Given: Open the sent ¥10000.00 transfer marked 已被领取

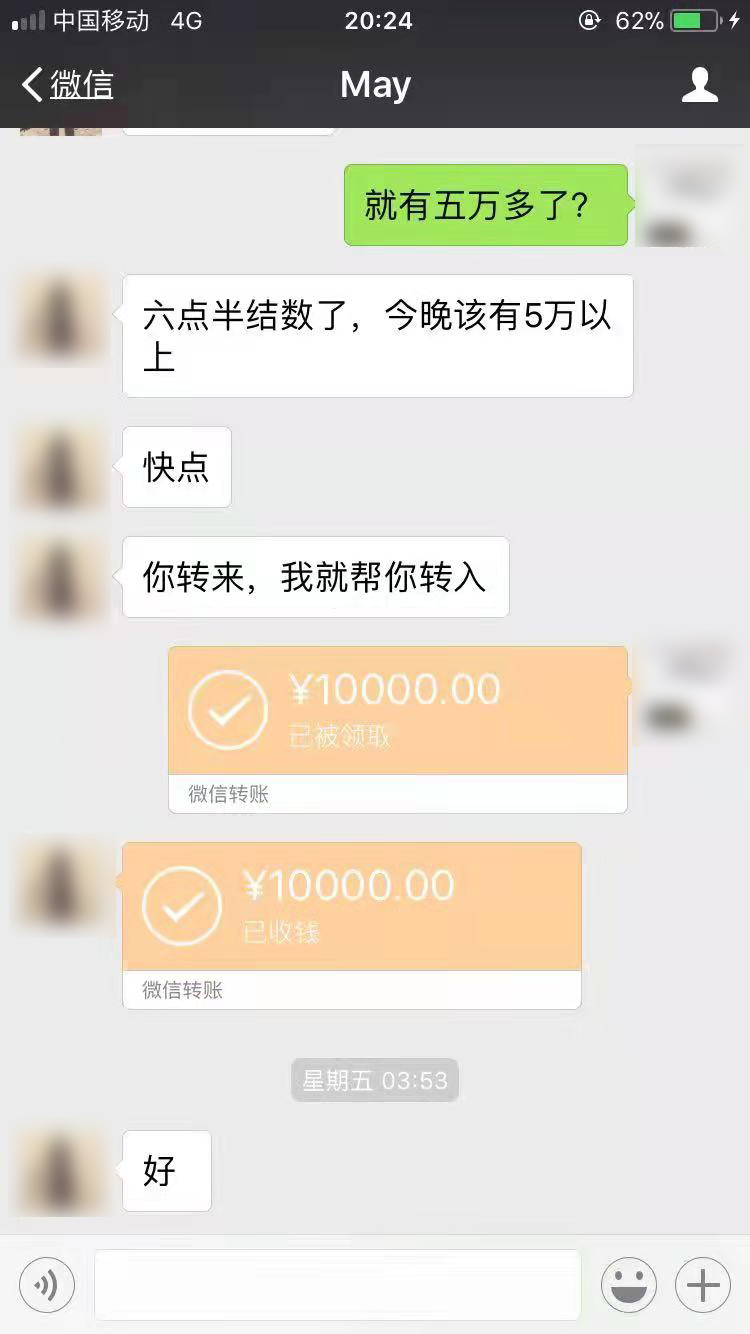Looking at the screenshot, I should [x=397, y=712].
